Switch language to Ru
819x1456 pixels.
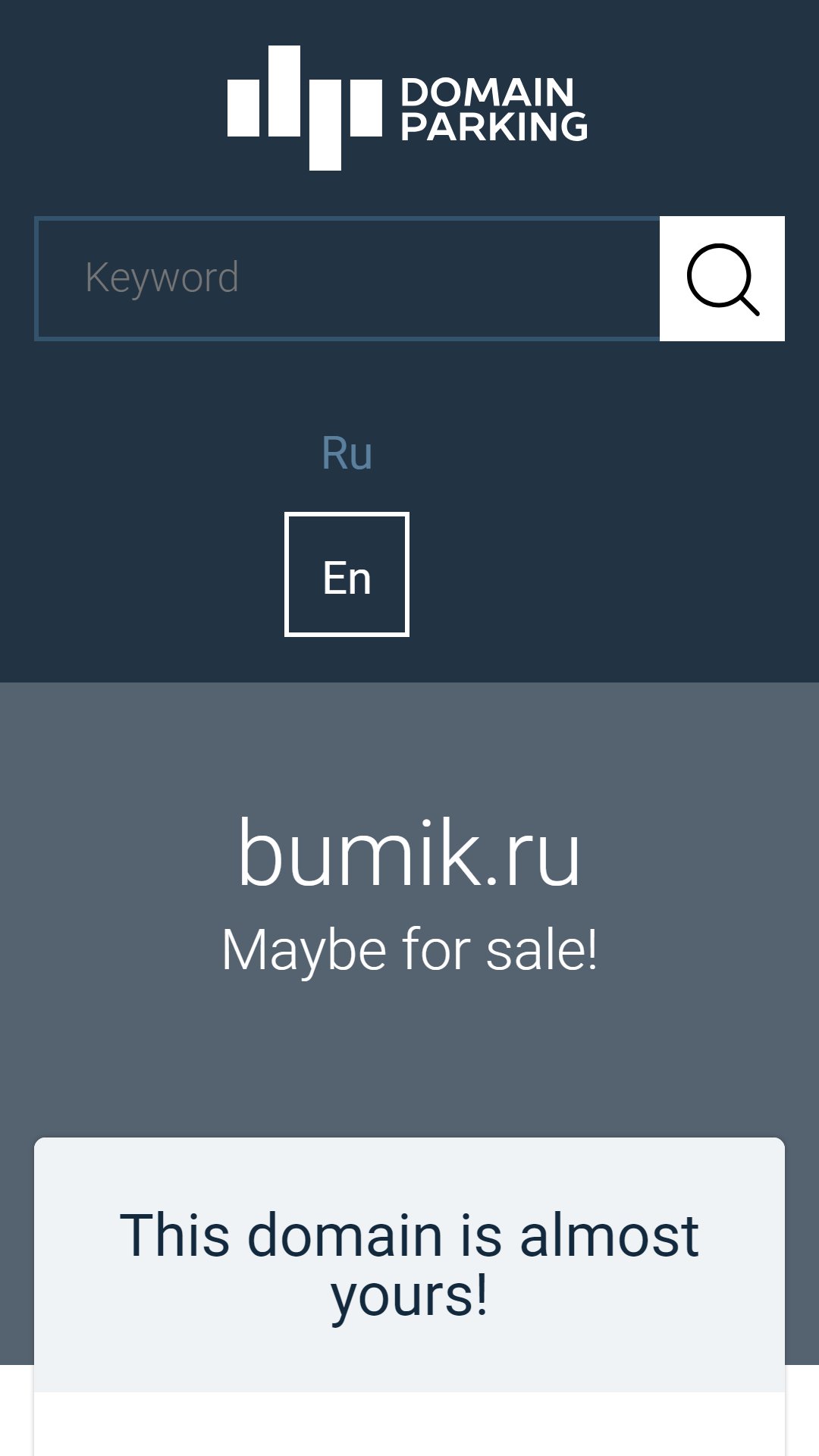tap(347, 453)
